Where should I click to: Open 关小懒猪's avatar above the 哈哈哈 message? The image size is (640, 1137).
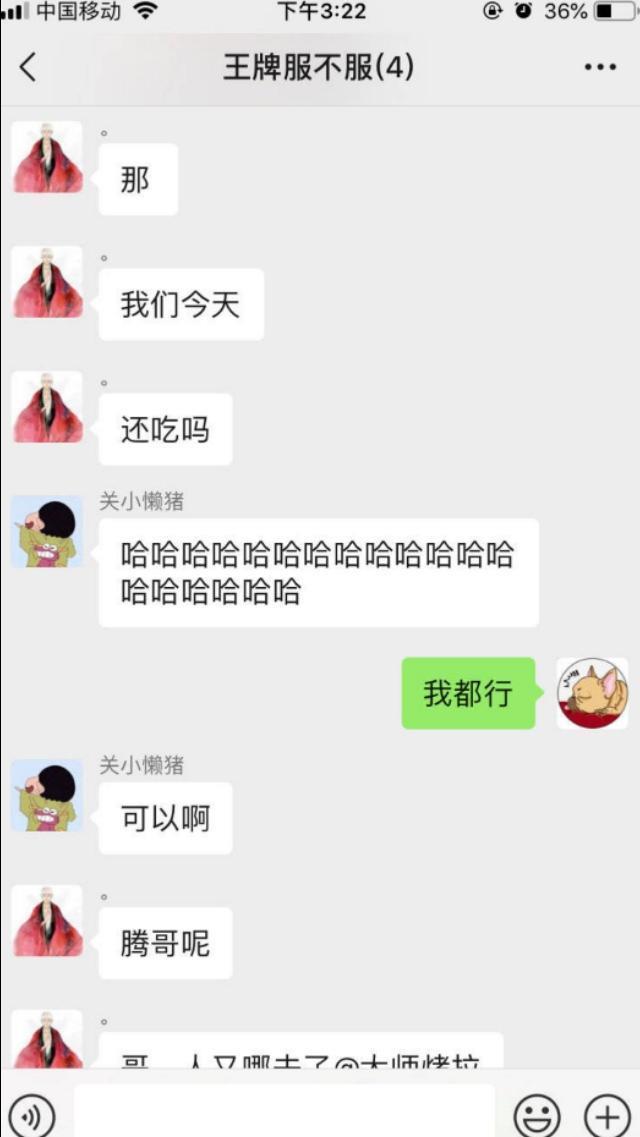click(x=47, y=531)
